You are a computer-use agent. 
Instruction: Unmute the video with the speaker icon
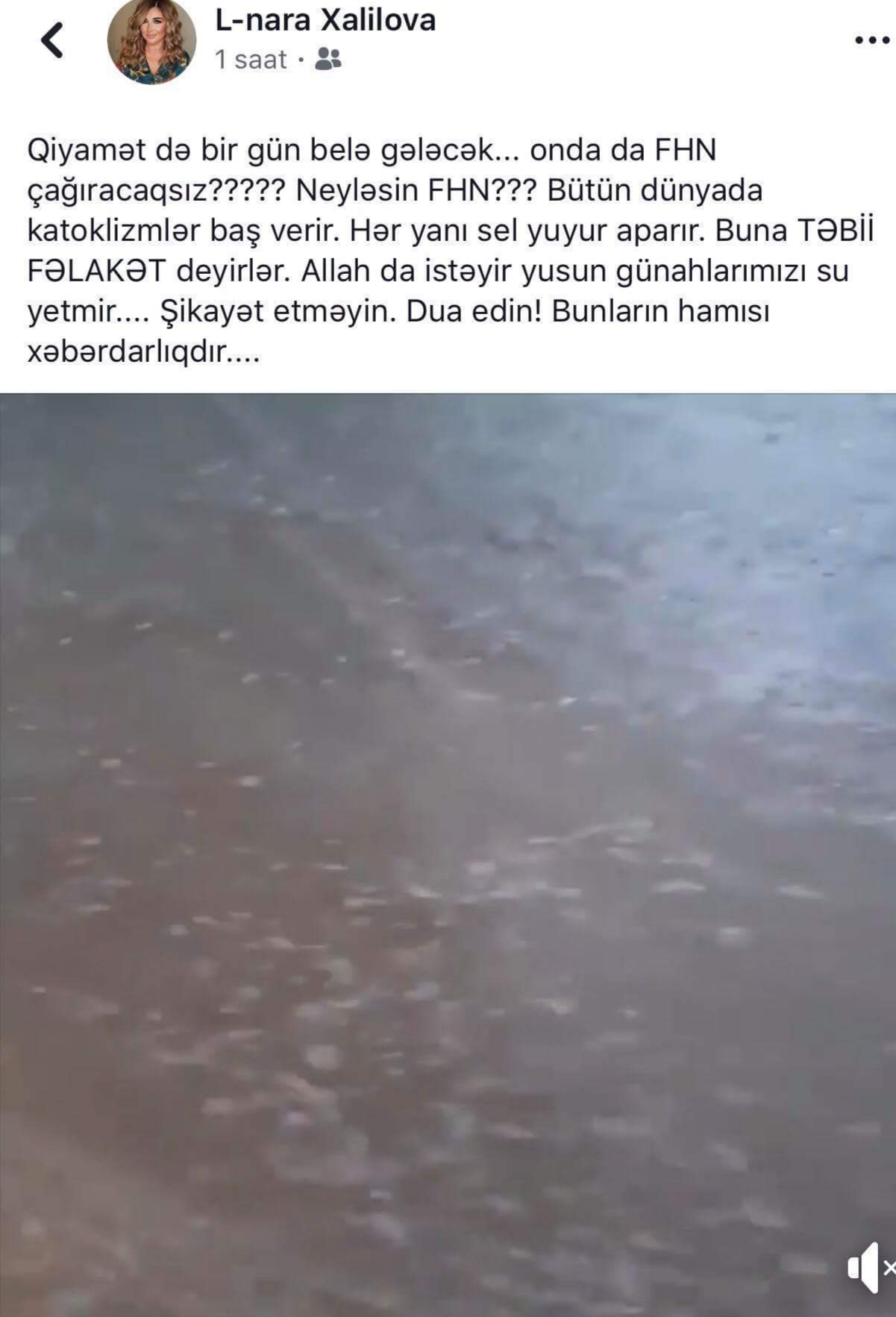tap(868, 1267)
